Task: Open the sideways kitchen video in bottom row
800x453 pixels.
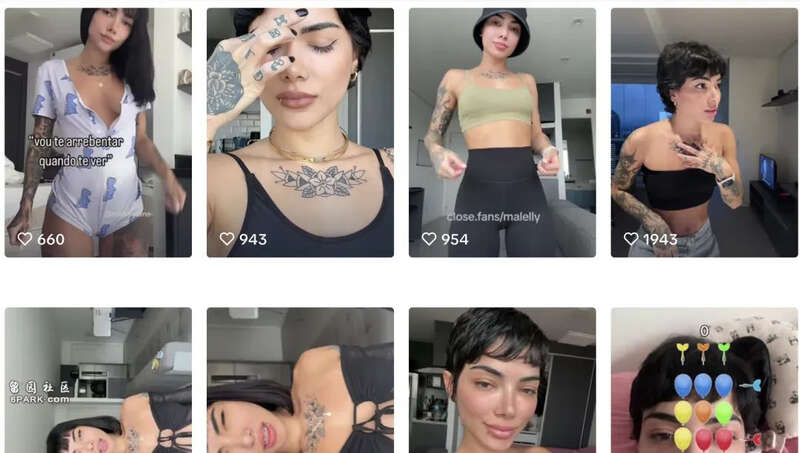Action: (x=98, y=380)
